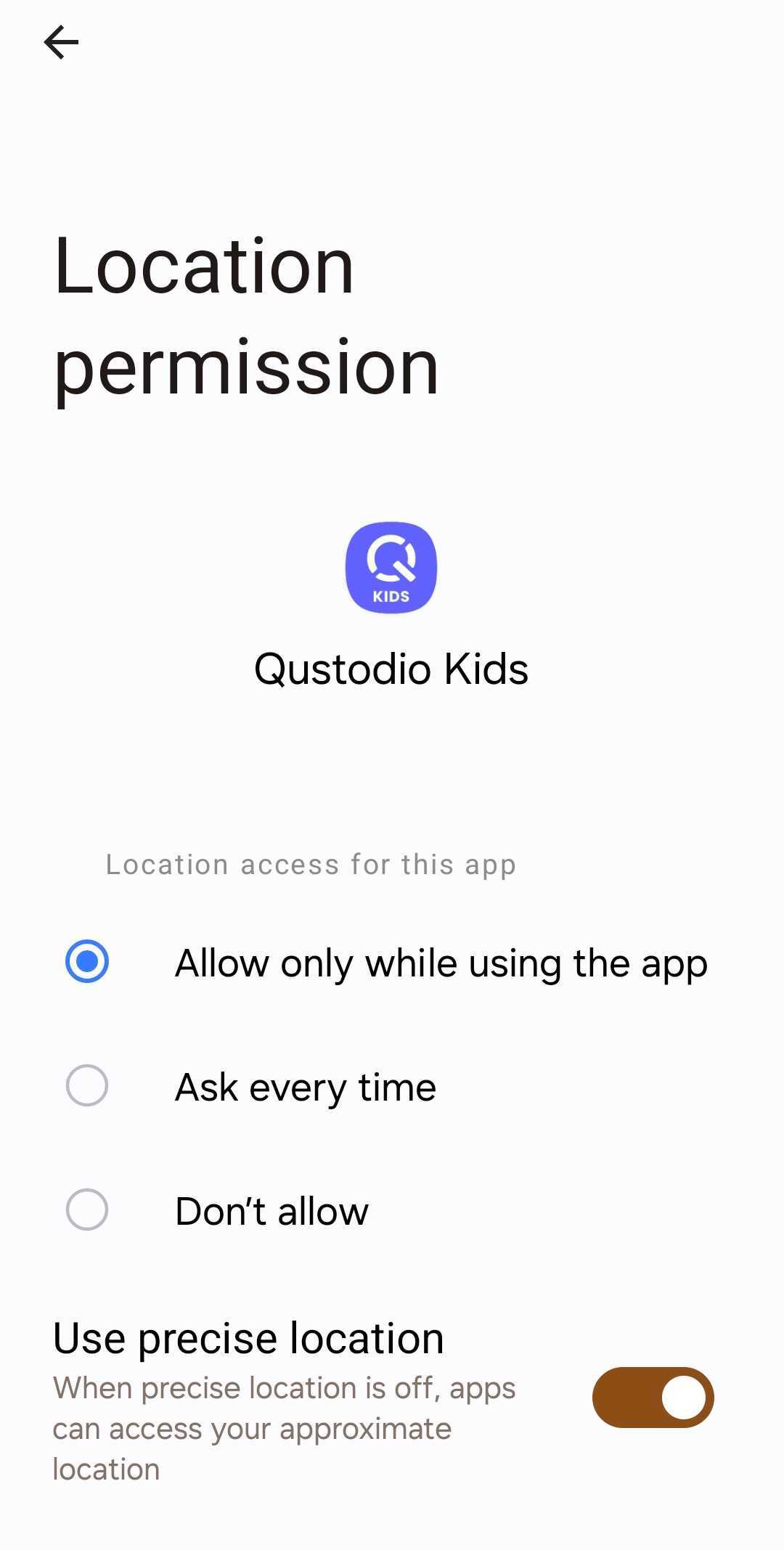The width and height of the screenshot is (784, 1550).
Task: Click the Ask every time label
Action: point(305,1086)
